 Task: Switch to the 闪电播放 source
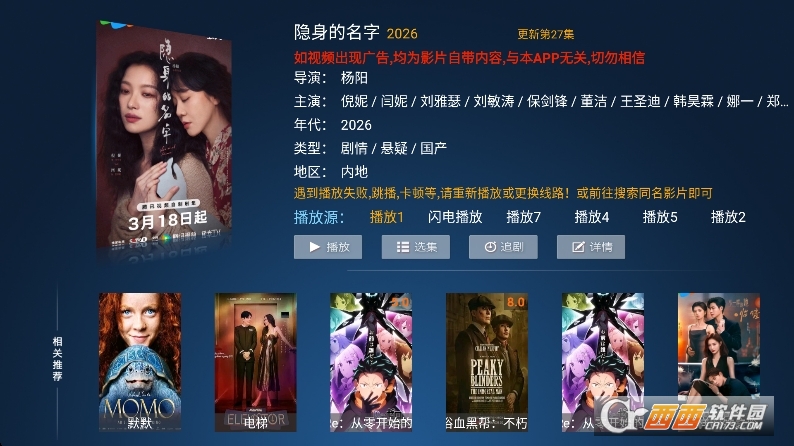(x=455, y=216)
